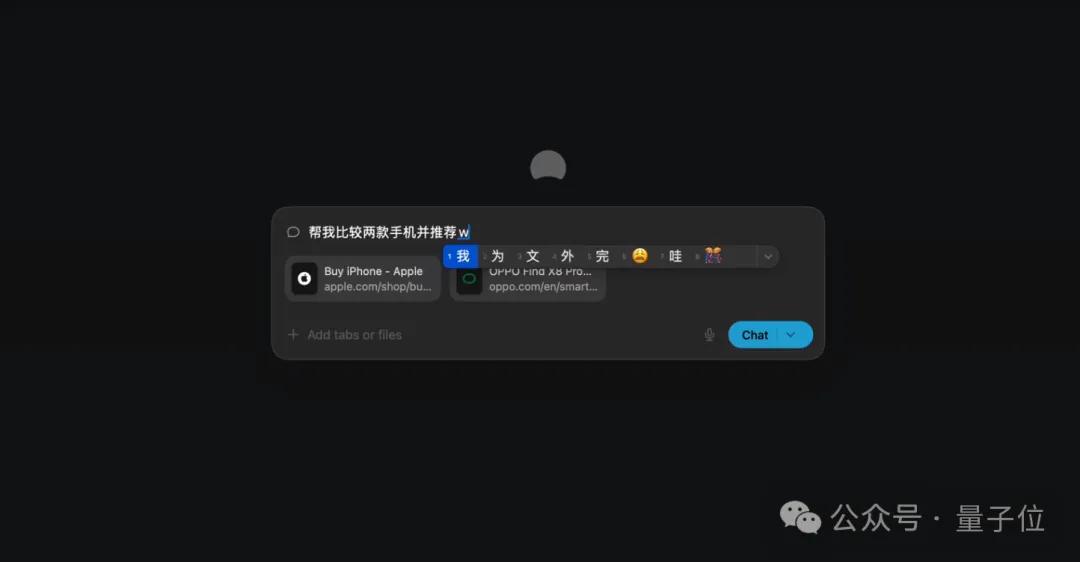
Task: Select the IME candidate 我
Action: 462,256
